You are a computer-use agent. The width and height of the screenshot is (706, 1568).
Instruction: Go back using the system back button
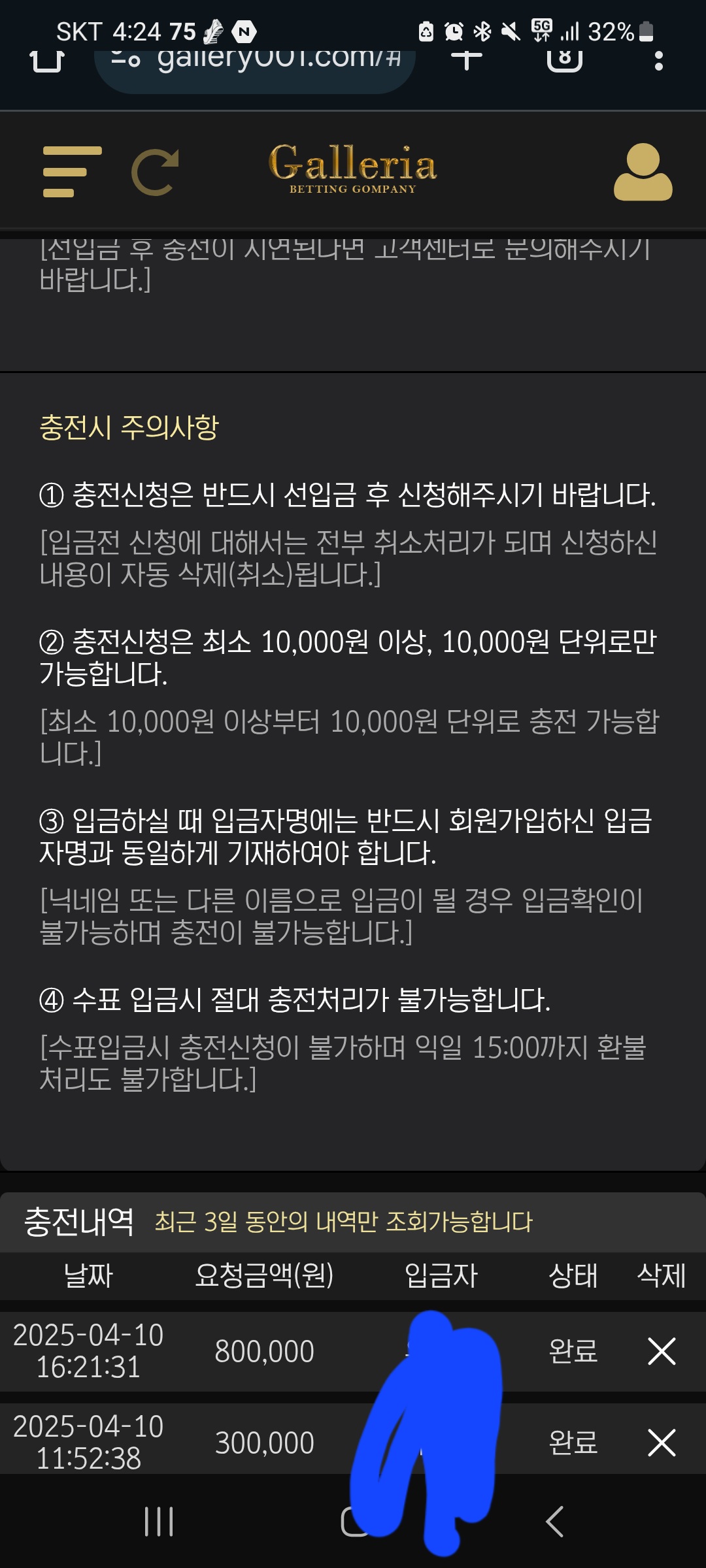pos(554,1522)
